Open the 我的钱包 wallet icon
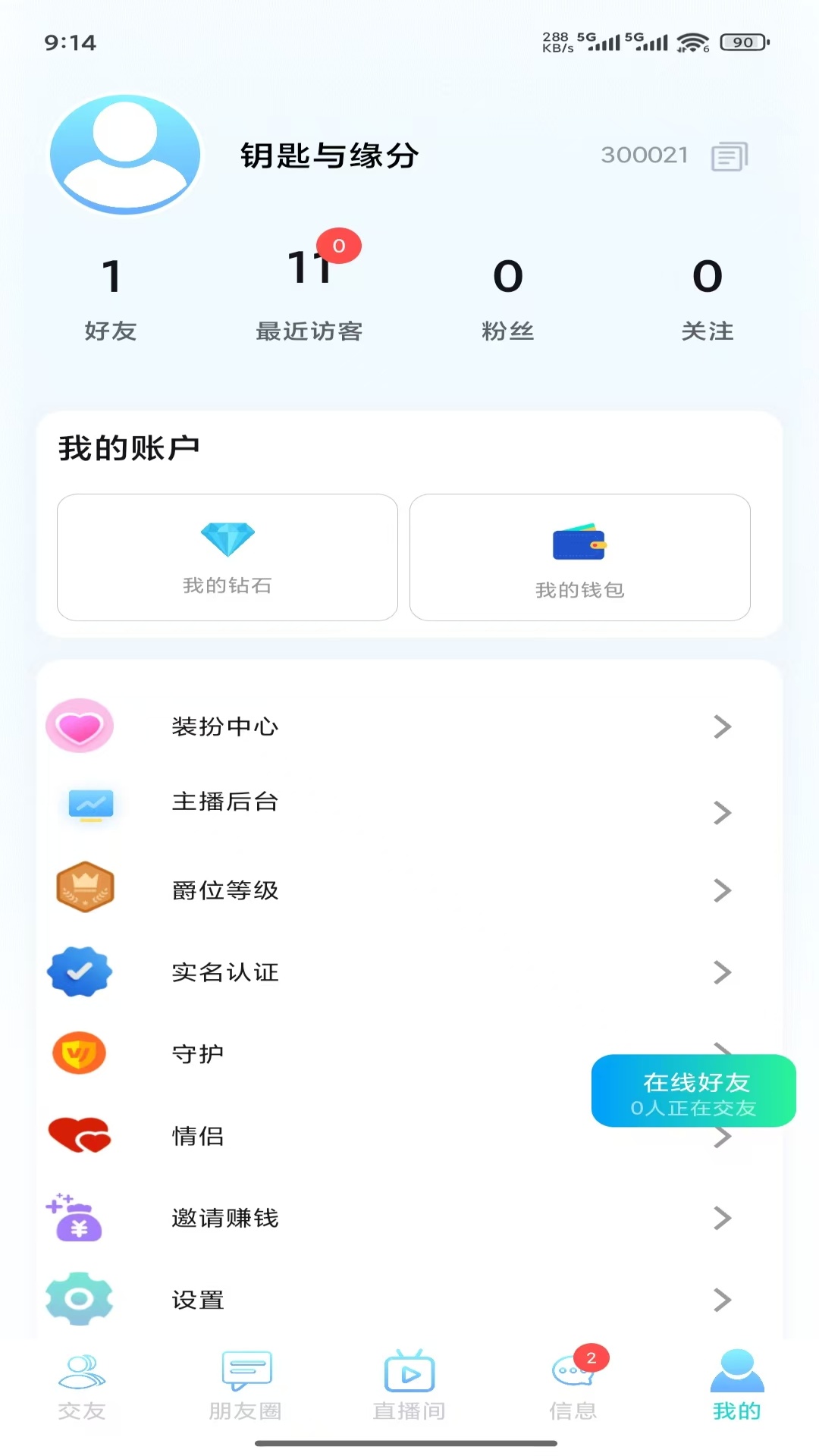 (579, 542)
